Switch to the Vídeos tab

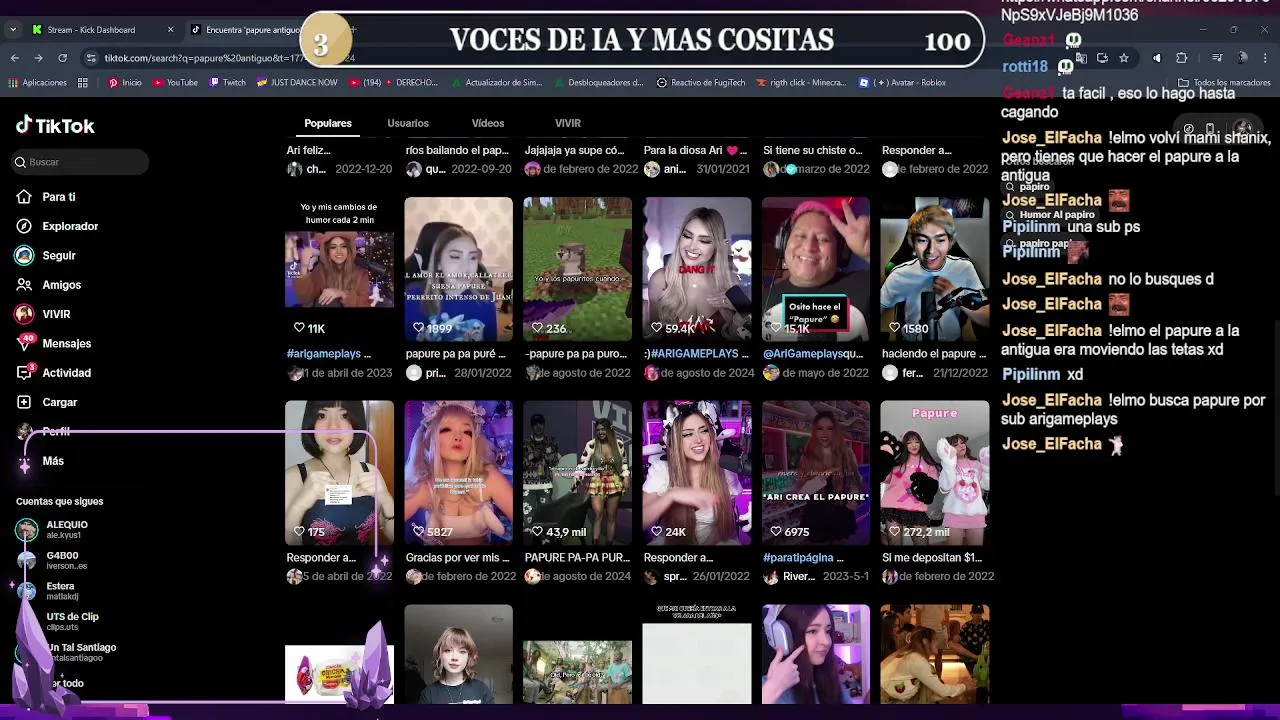[488, 123]
